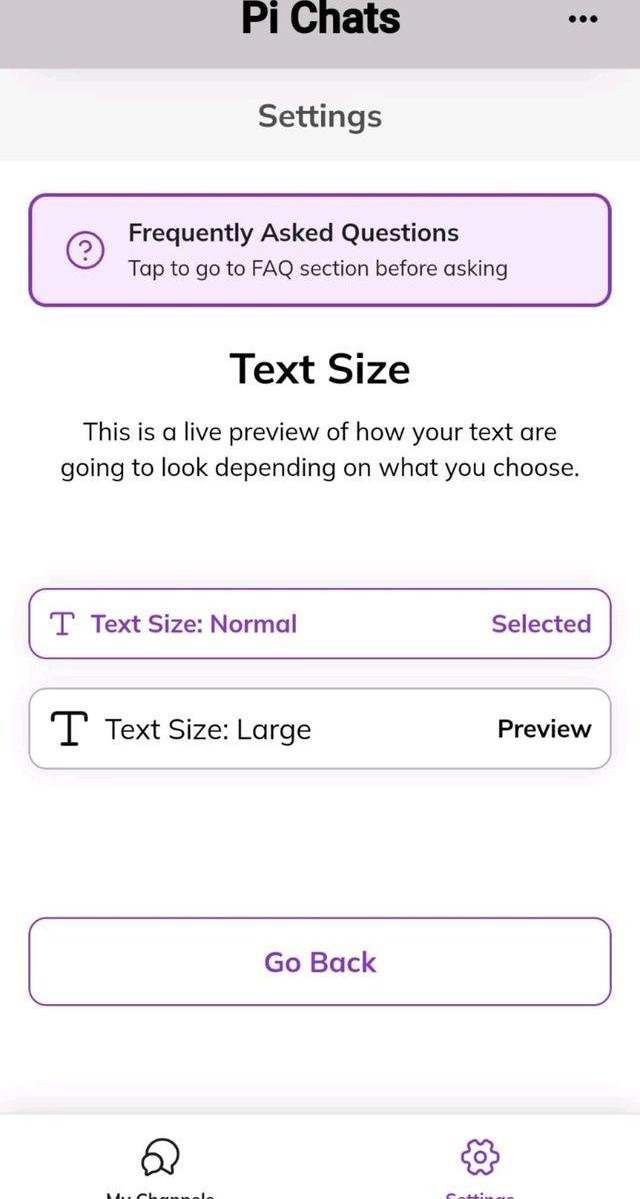Open the Frequently Asked Questions banner

[x=320, y=250]
